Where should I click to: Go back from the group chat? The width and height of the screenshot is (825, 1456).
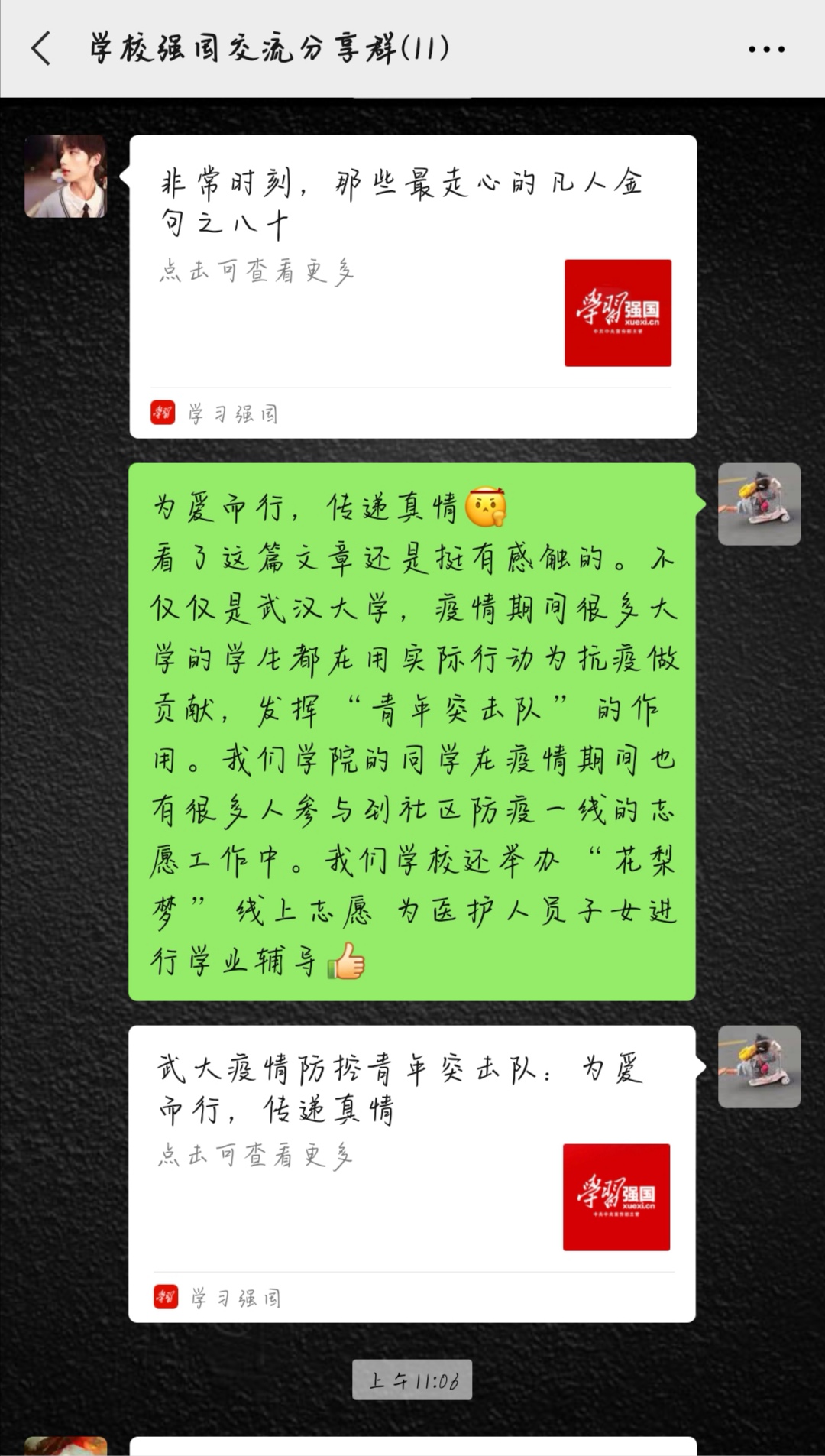41,49
